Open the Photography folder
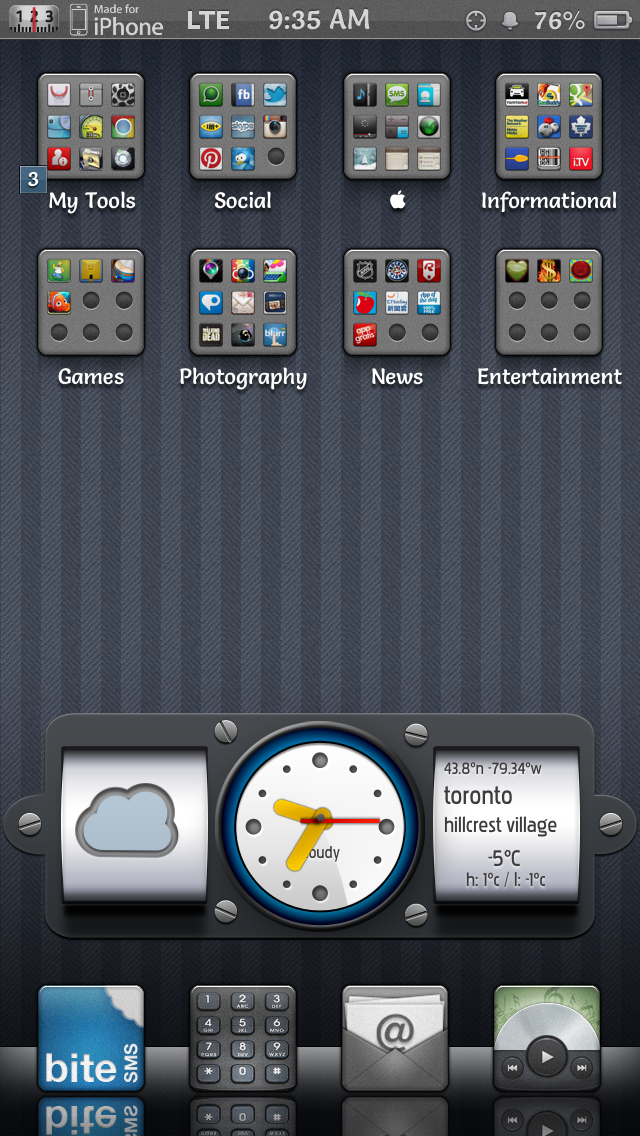The image size is (640, 1136). 243,302
